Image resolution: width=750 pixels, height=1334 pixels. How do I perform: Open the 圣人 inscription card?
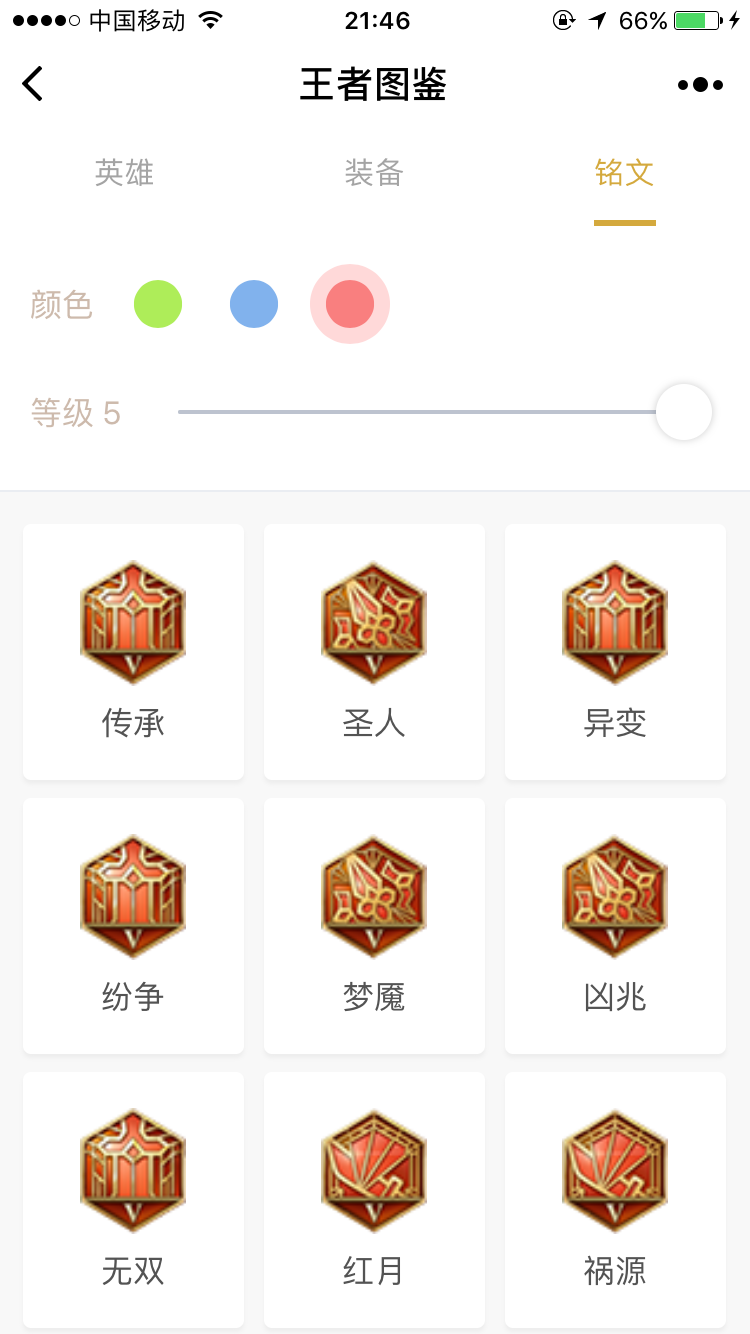tap(374, 651)
